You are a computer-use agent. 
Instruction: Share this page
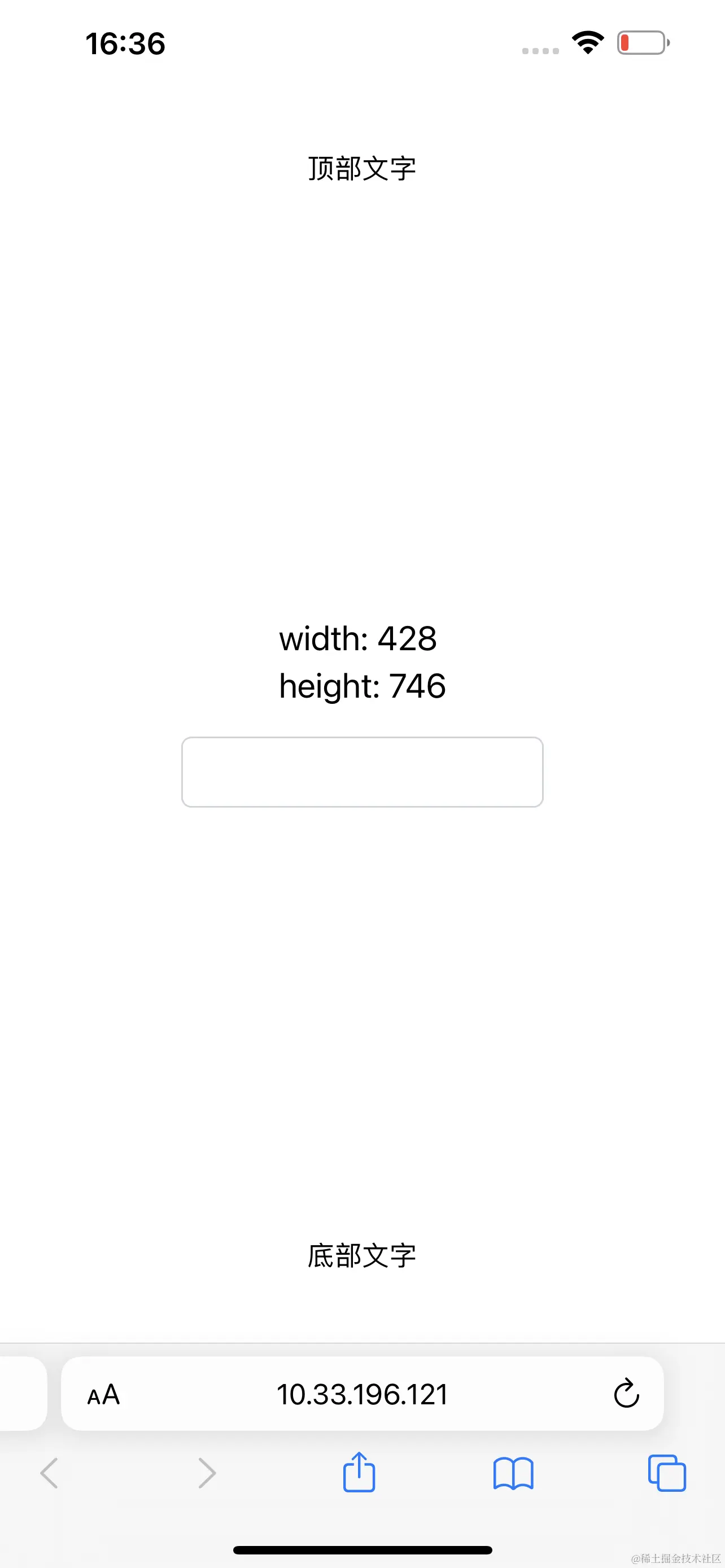pyautogui.click(x=359, y=1473)
